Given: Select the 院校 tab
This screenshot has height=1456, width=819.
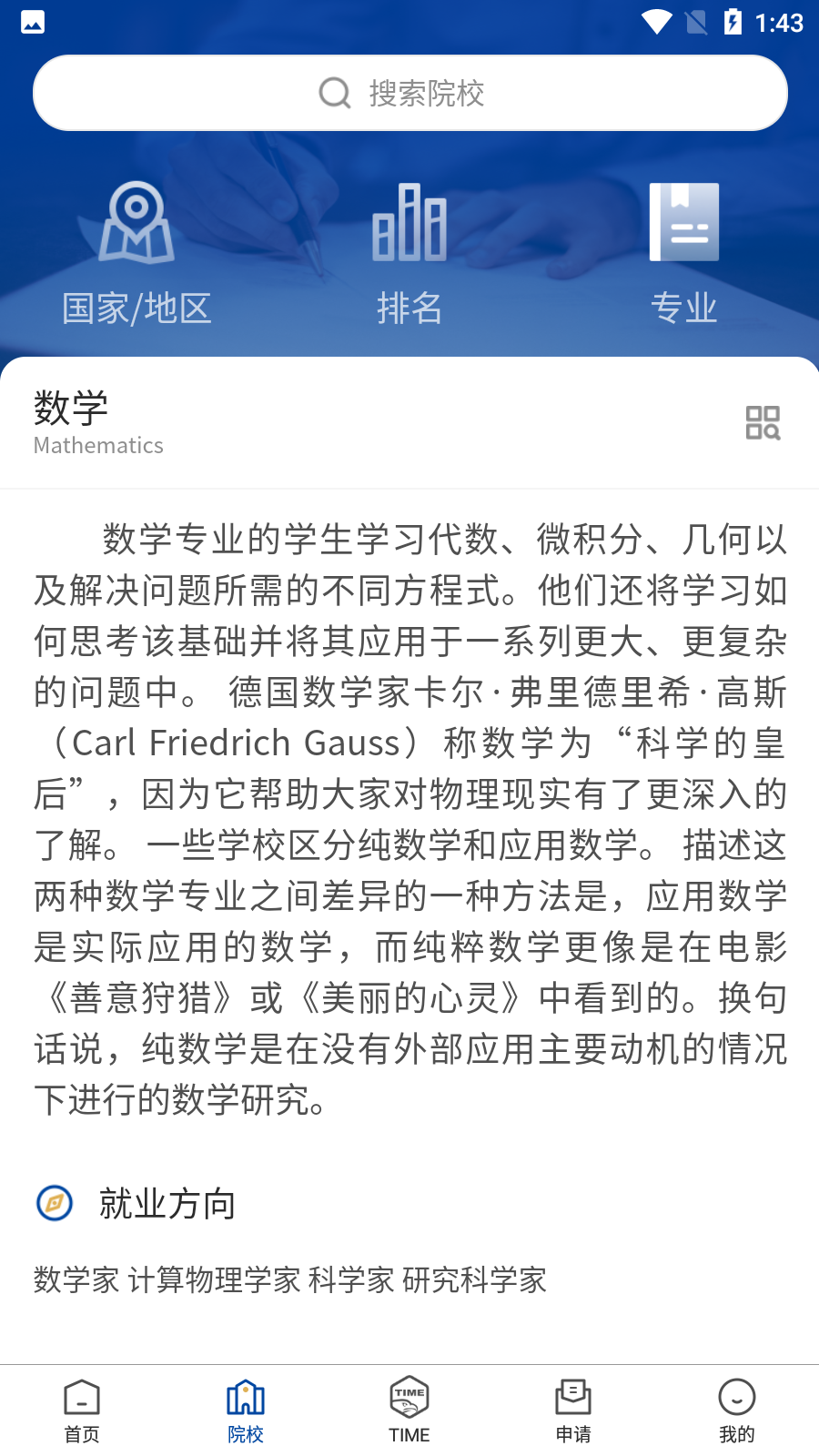Looking at the screenshot, I should [x=246, y=1410].
